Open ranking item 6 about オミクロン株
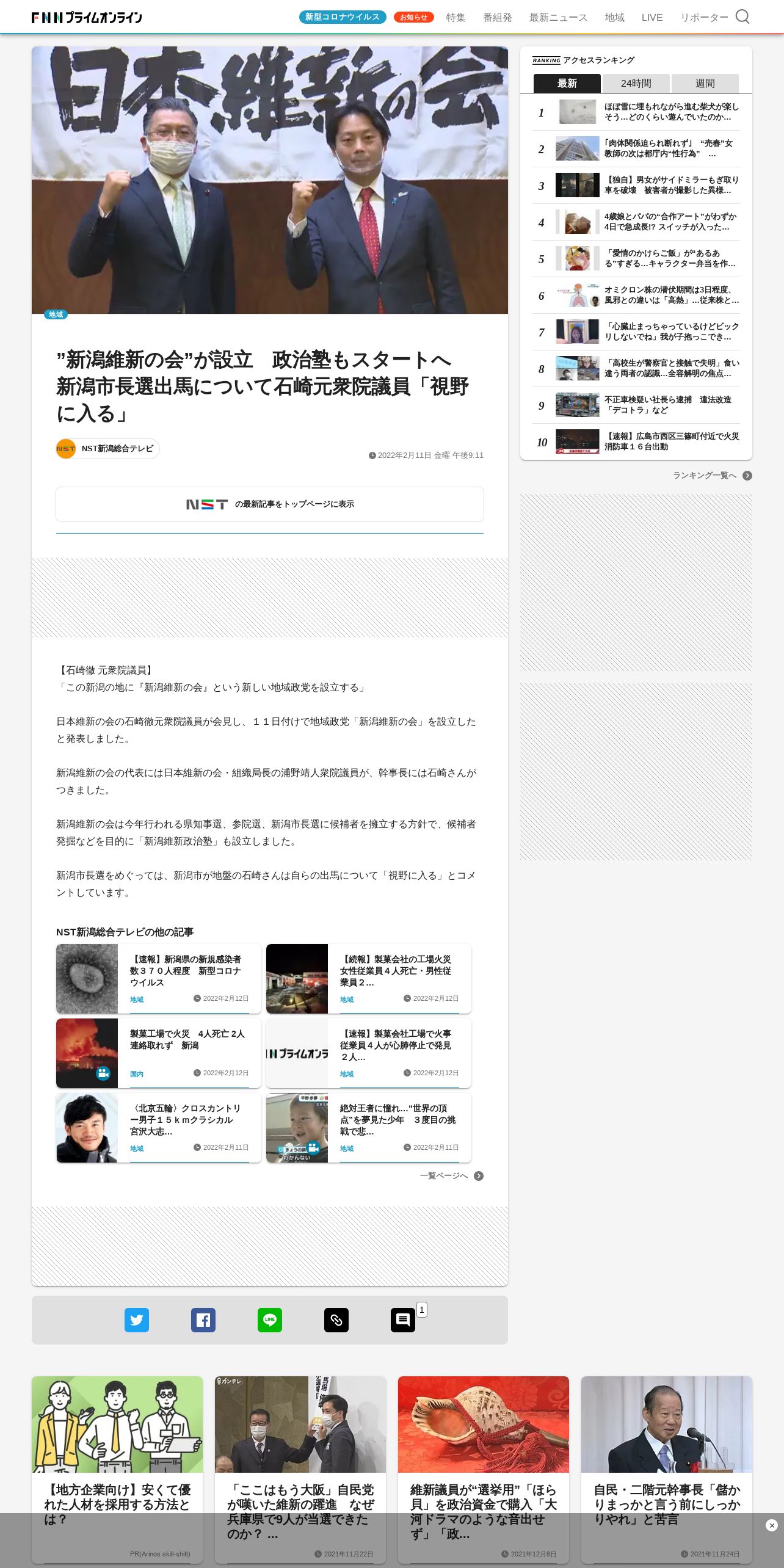Viewport: 784px width, 1568px height. (x=636, y=296)
